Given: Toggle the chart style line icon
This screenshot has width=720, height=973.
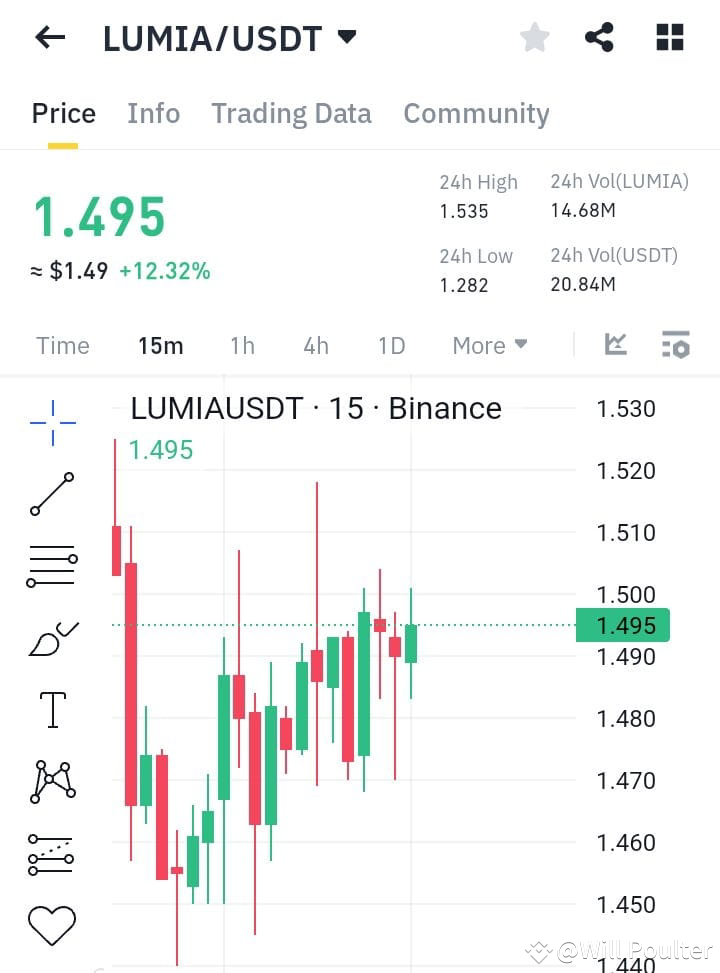Looking at the screenshot, I should [x=615, y=344].
